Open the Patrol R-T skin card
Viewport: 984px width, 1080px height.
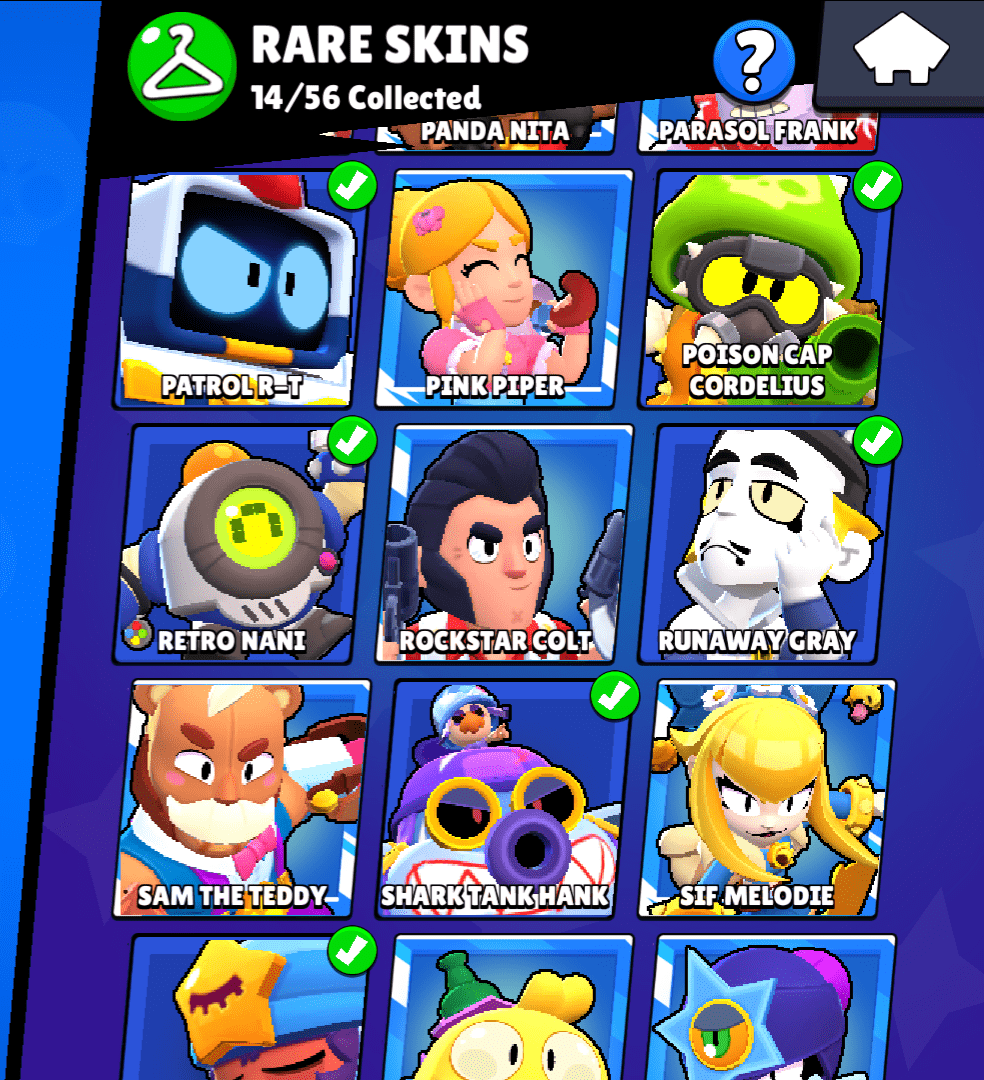(240, 290)
